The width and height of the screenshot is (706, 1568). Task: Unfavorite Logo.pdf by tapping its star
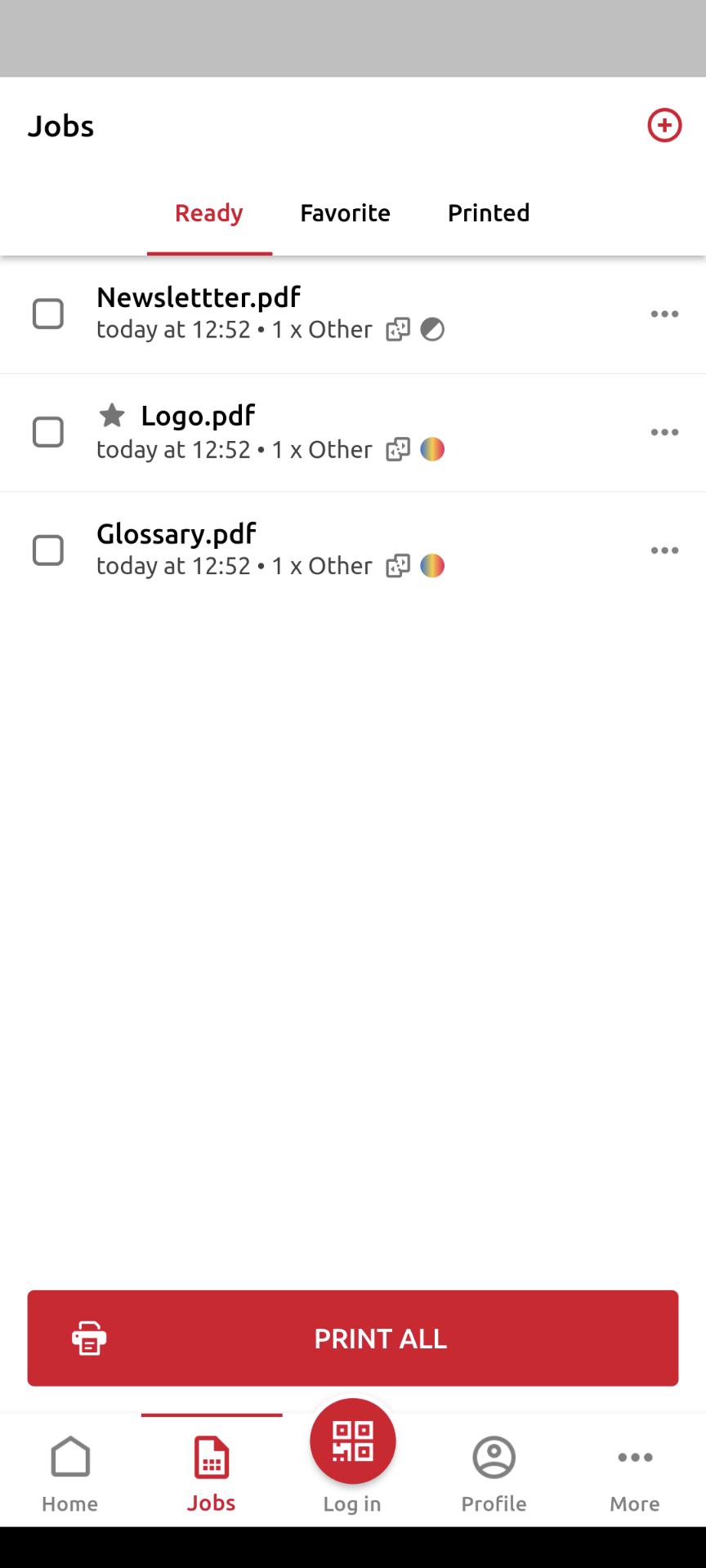pos(112,415)
